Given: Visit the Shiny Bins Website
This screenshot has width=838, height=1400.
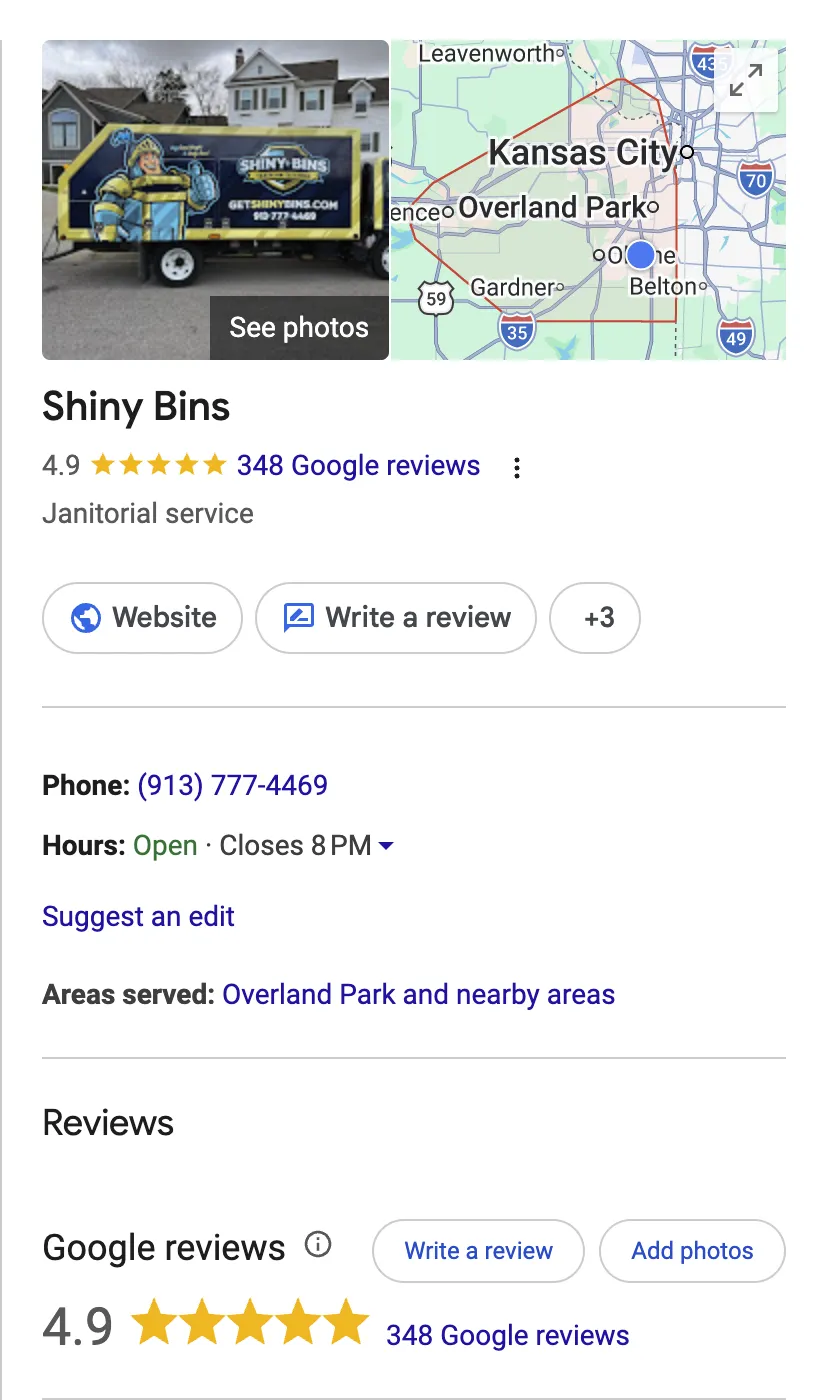Looking at the screenshot, I should point(143,618).
